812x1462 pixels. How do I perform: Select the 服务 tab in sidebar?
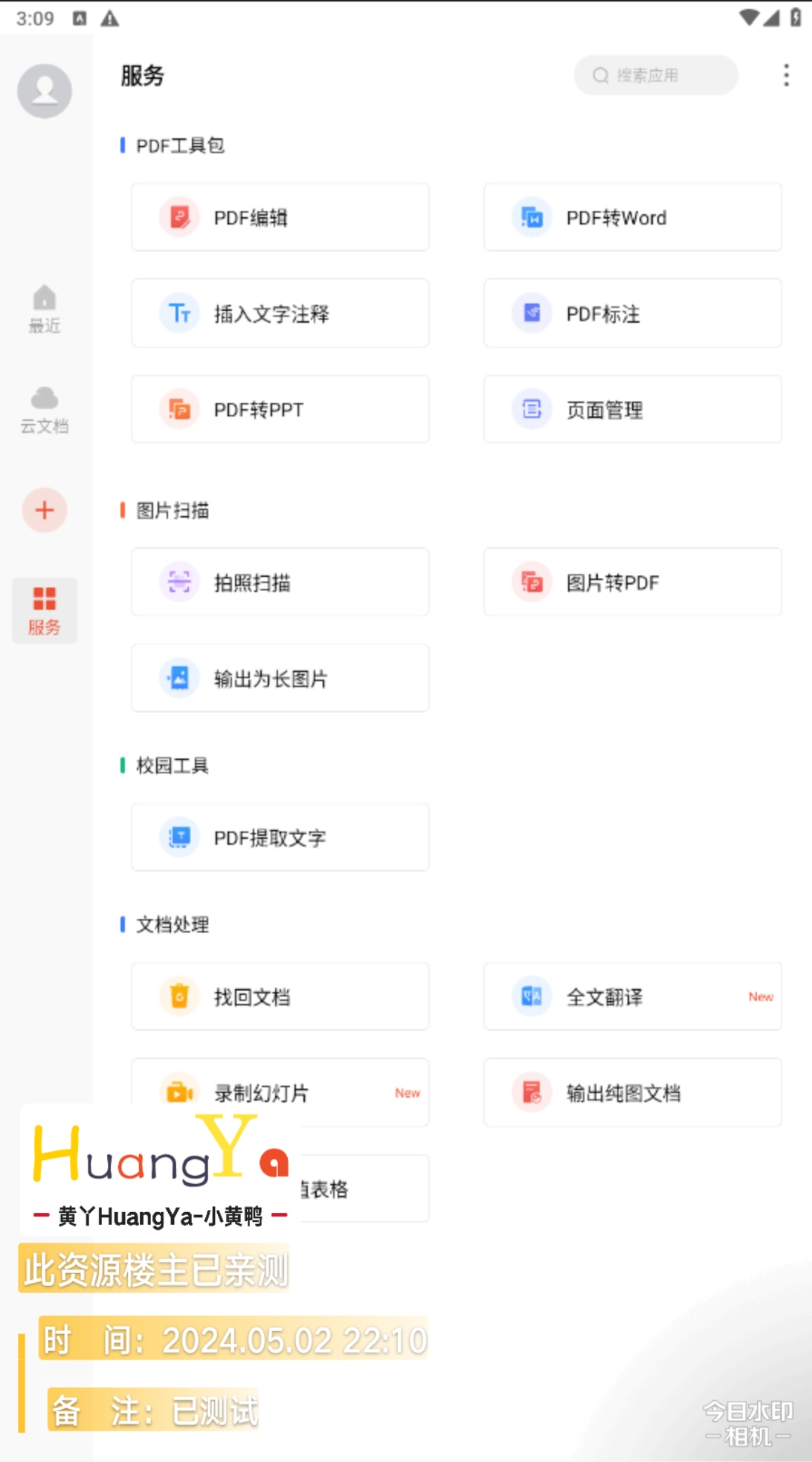pos(45,611)
